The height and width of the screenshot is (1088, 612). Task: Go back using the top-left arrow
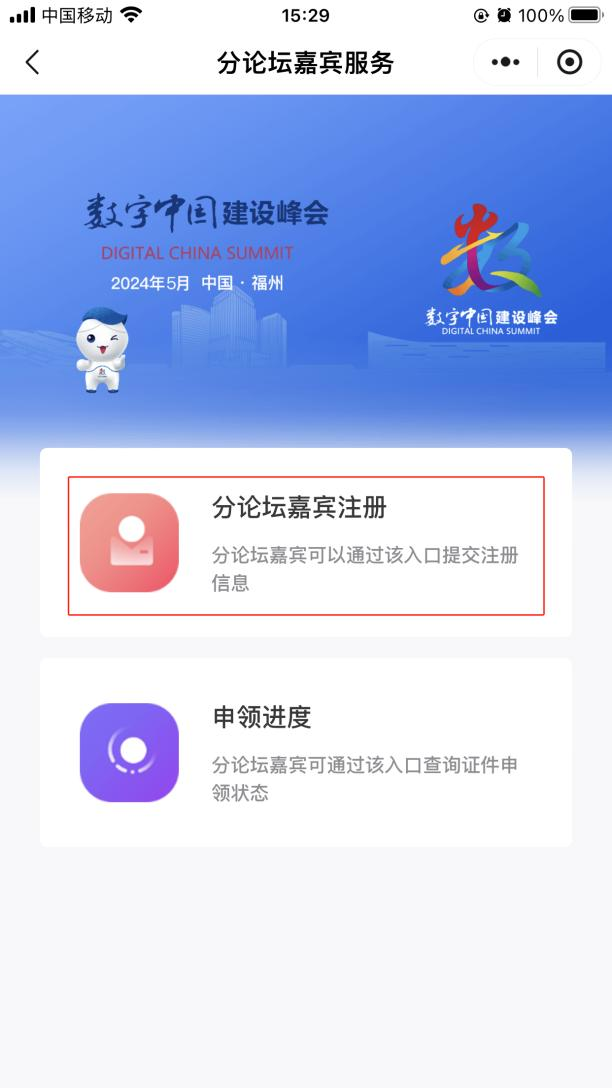[x=32, y=62]
